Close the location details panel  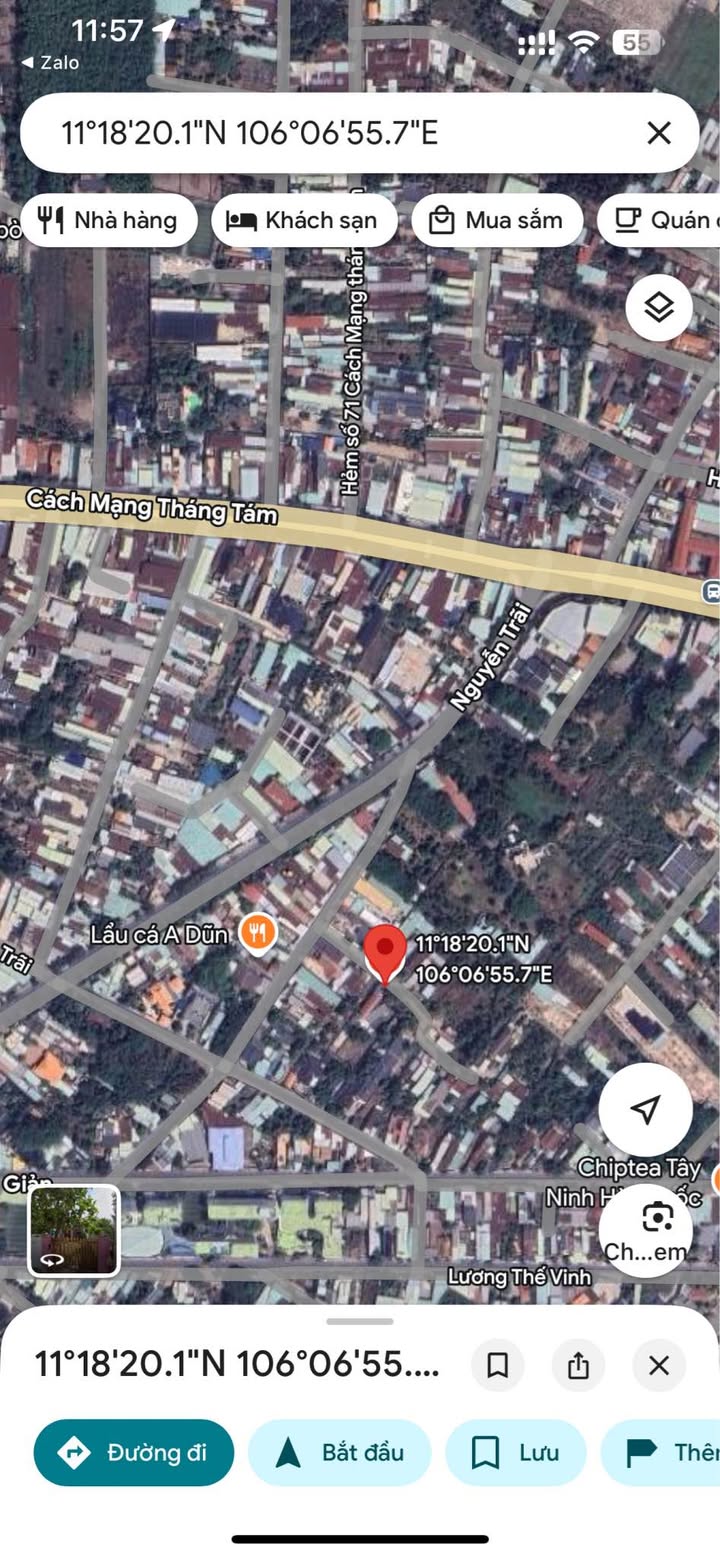point(659,1365)
